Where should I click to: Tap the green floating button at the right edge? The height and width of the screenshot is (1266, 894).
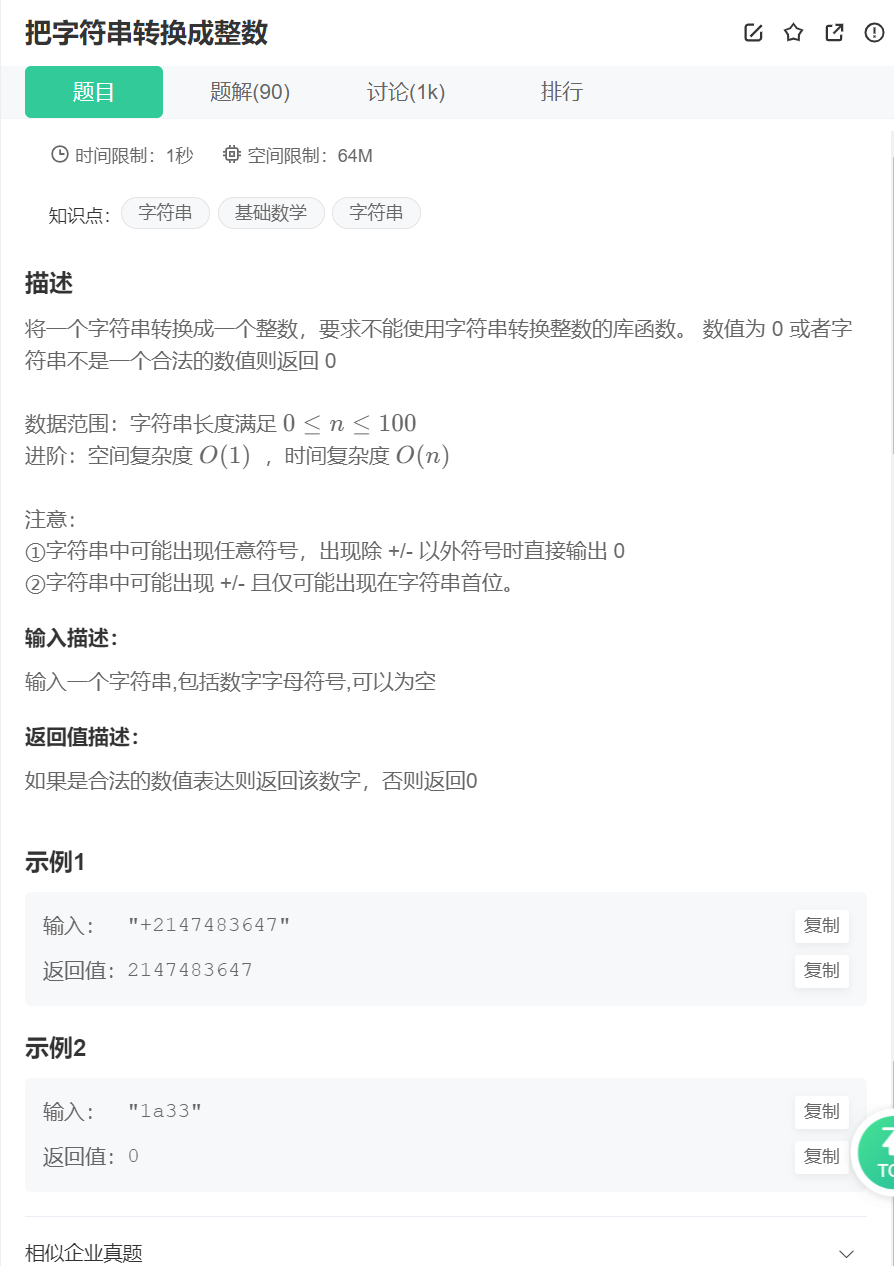874,1152
